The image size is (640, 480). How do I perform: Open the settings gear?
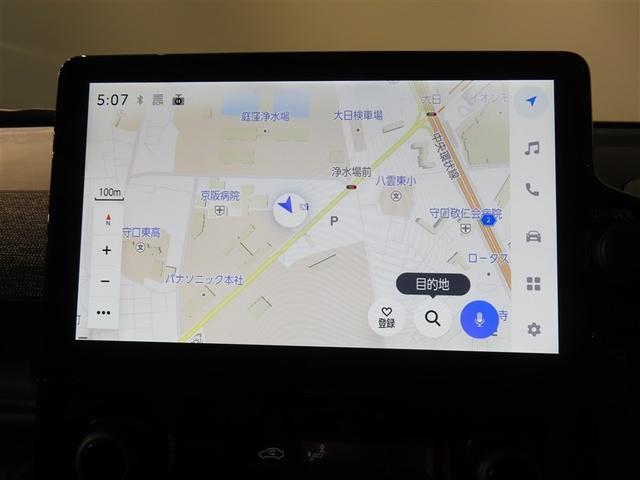pos(534,329)
